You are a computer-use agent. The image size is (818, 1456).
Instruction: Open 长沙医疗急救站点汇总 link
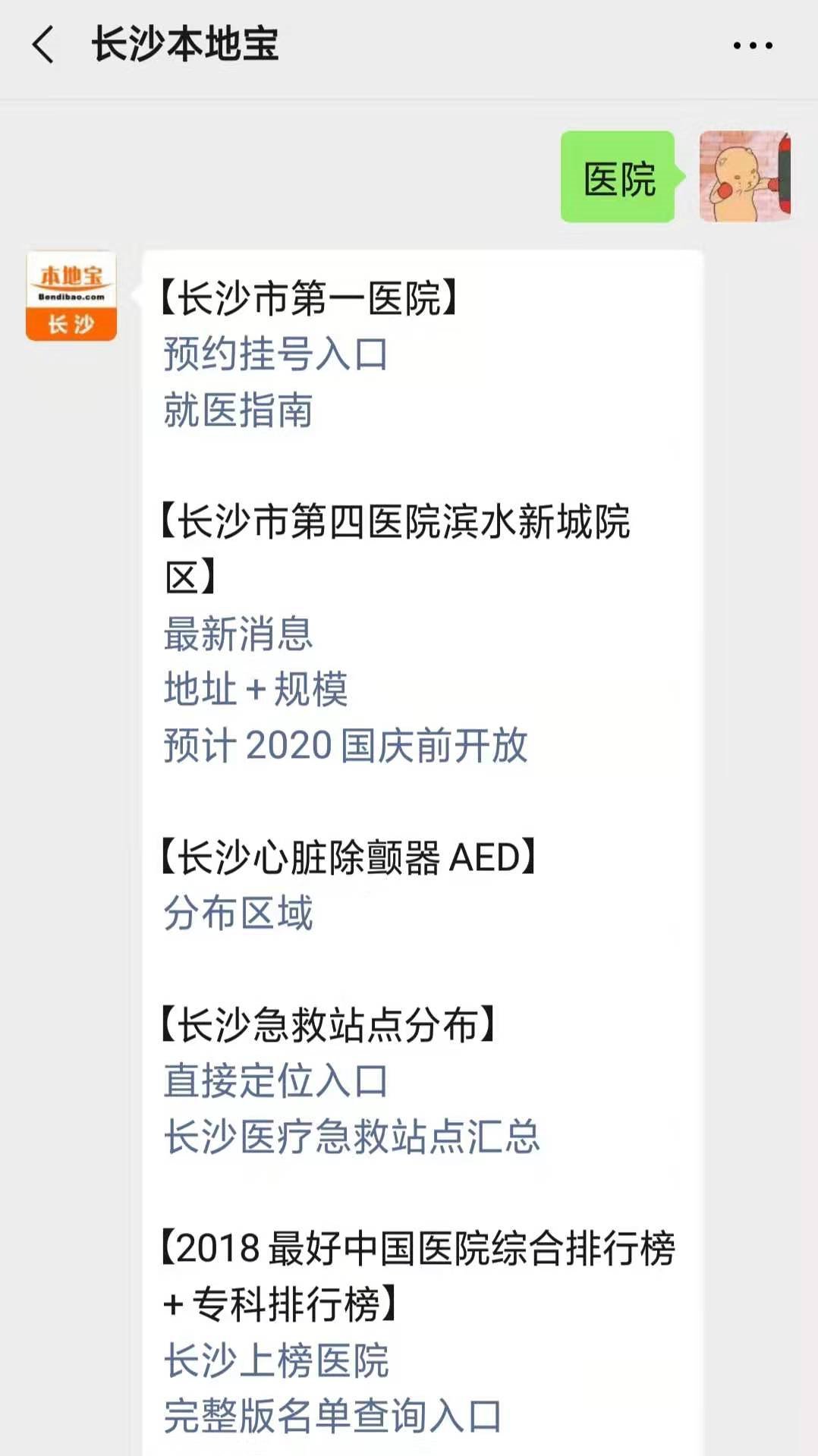click(351, 1137)
